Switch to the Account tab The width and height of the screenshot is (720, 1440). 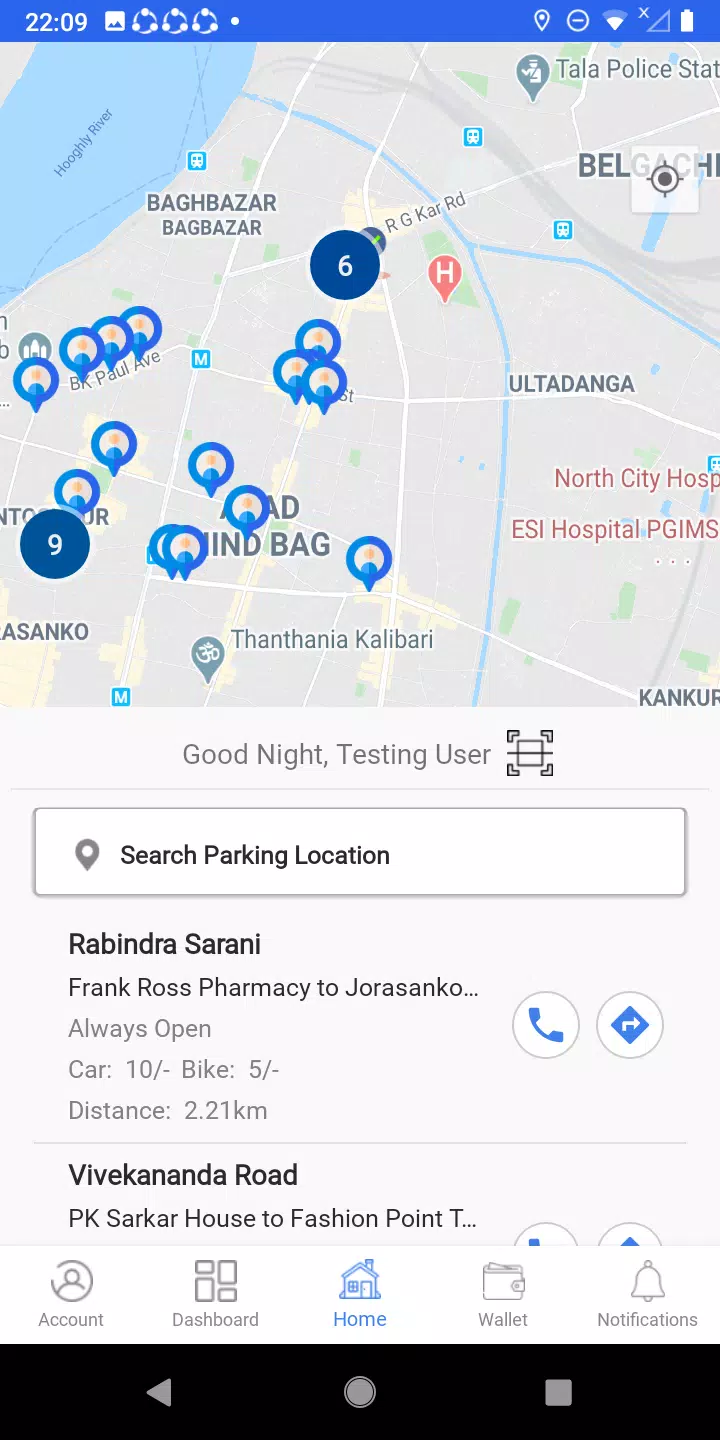click(71, 1294)
